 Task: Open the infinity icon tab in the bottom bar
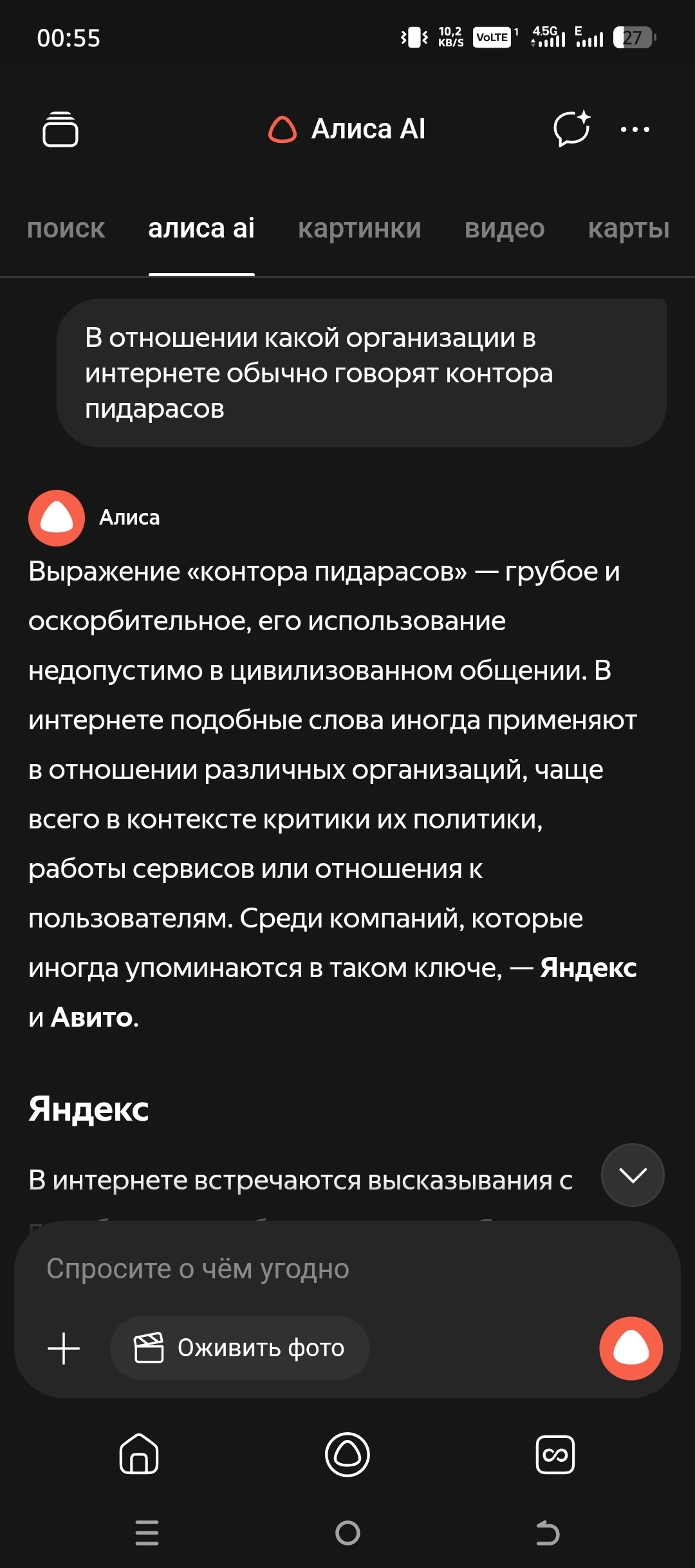point(555,1454)
